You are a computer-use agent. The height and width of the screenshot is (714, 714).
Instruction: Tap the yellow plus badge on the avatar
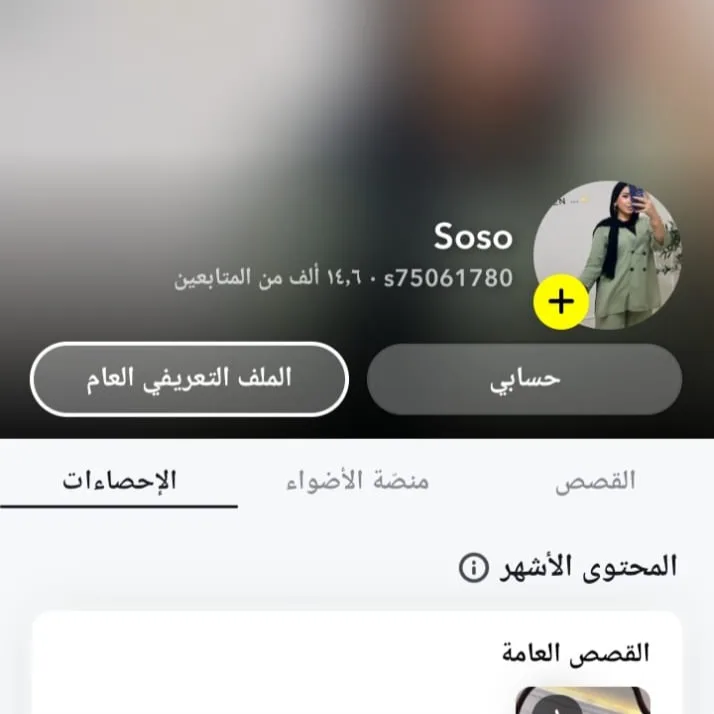point(562,301)
